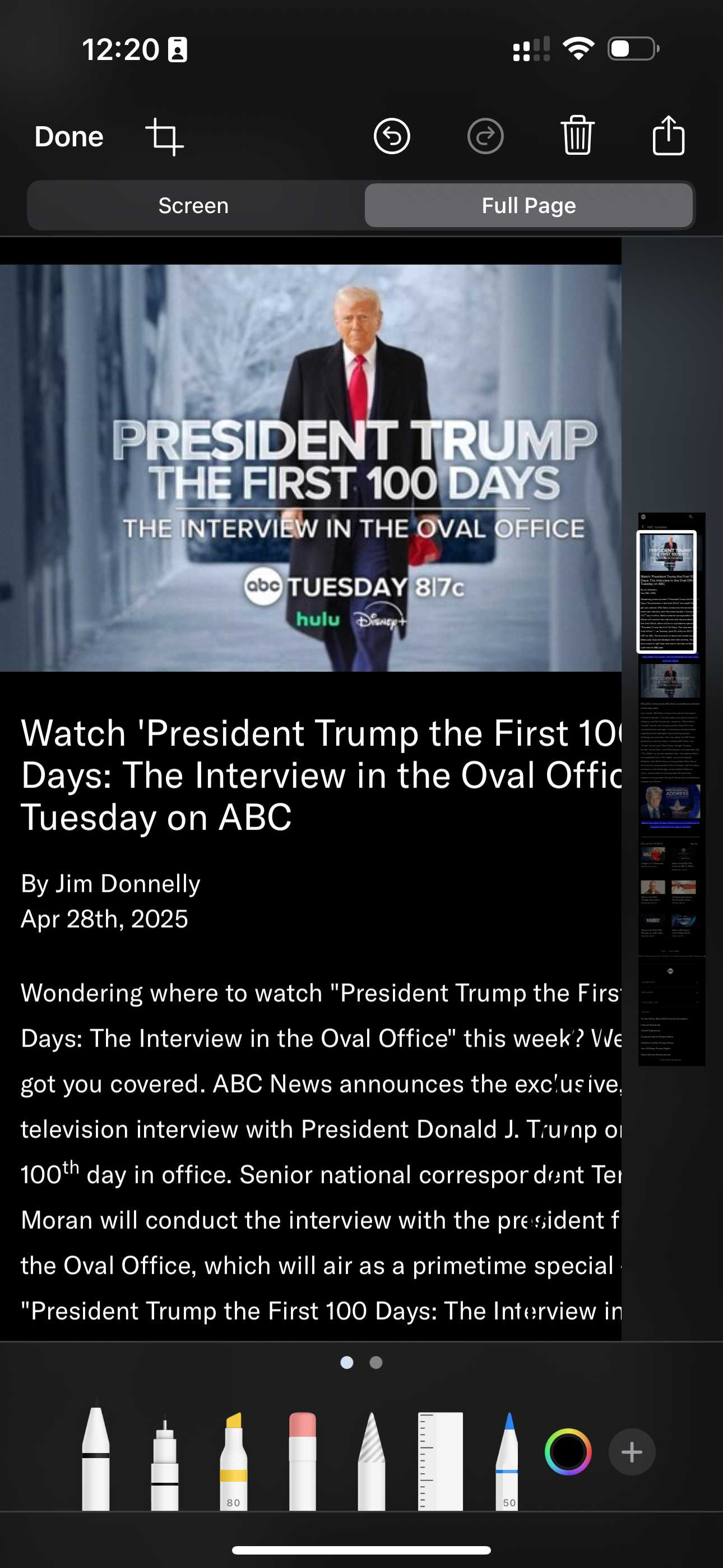Delete the screenshot with the trash icon
This screenshot has width=723, height=1568.
(577, 135)
